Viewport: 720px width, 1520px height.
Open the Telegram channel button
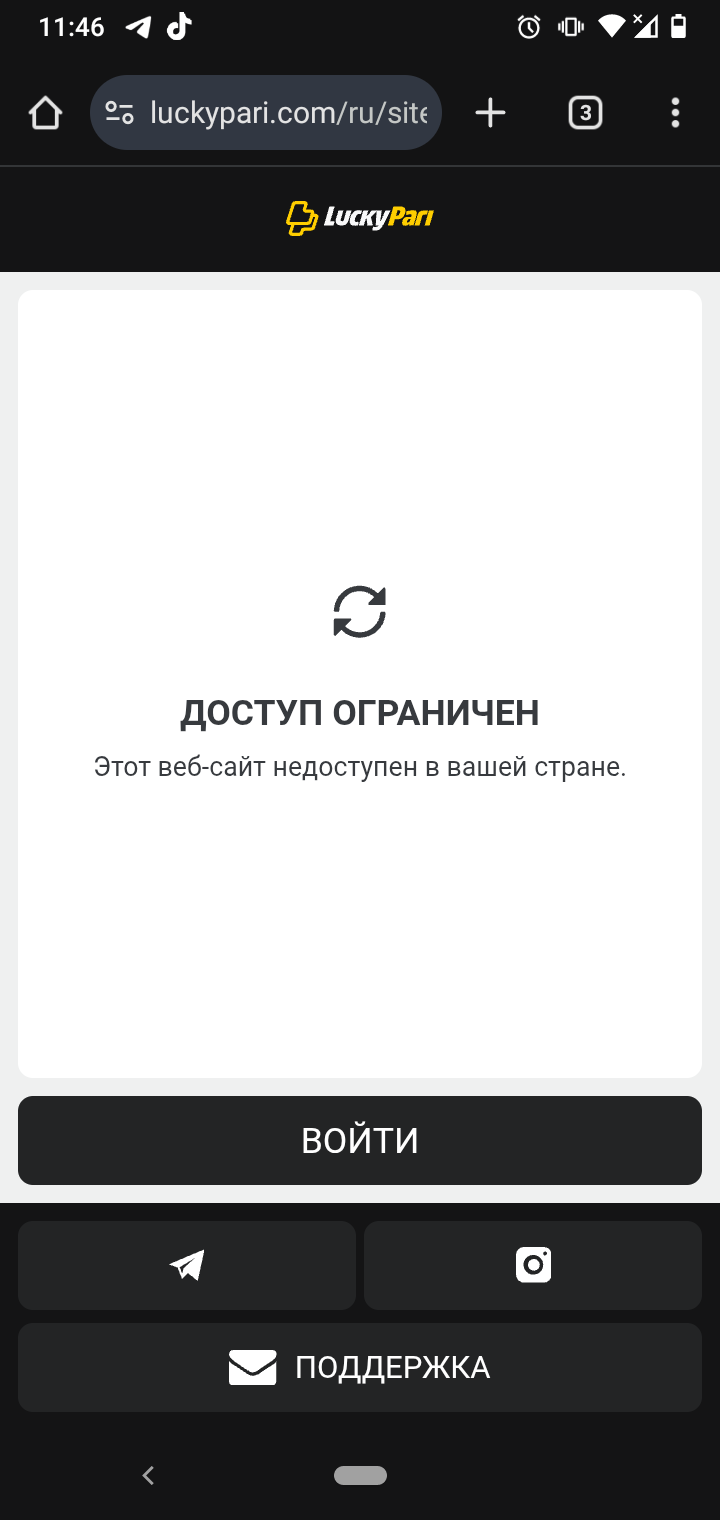(x=187, y=1265)
